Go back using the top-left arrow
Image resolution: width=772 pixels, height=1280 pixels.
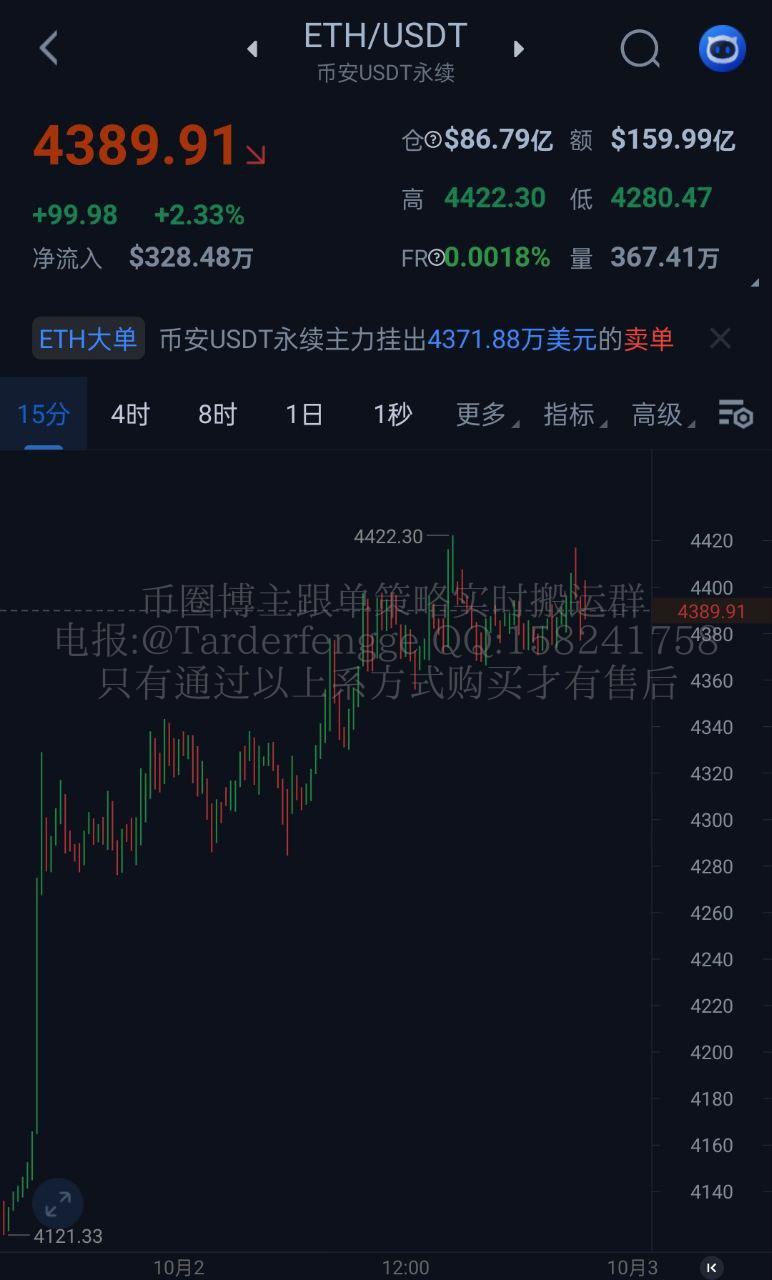click(x=48, y=47)
